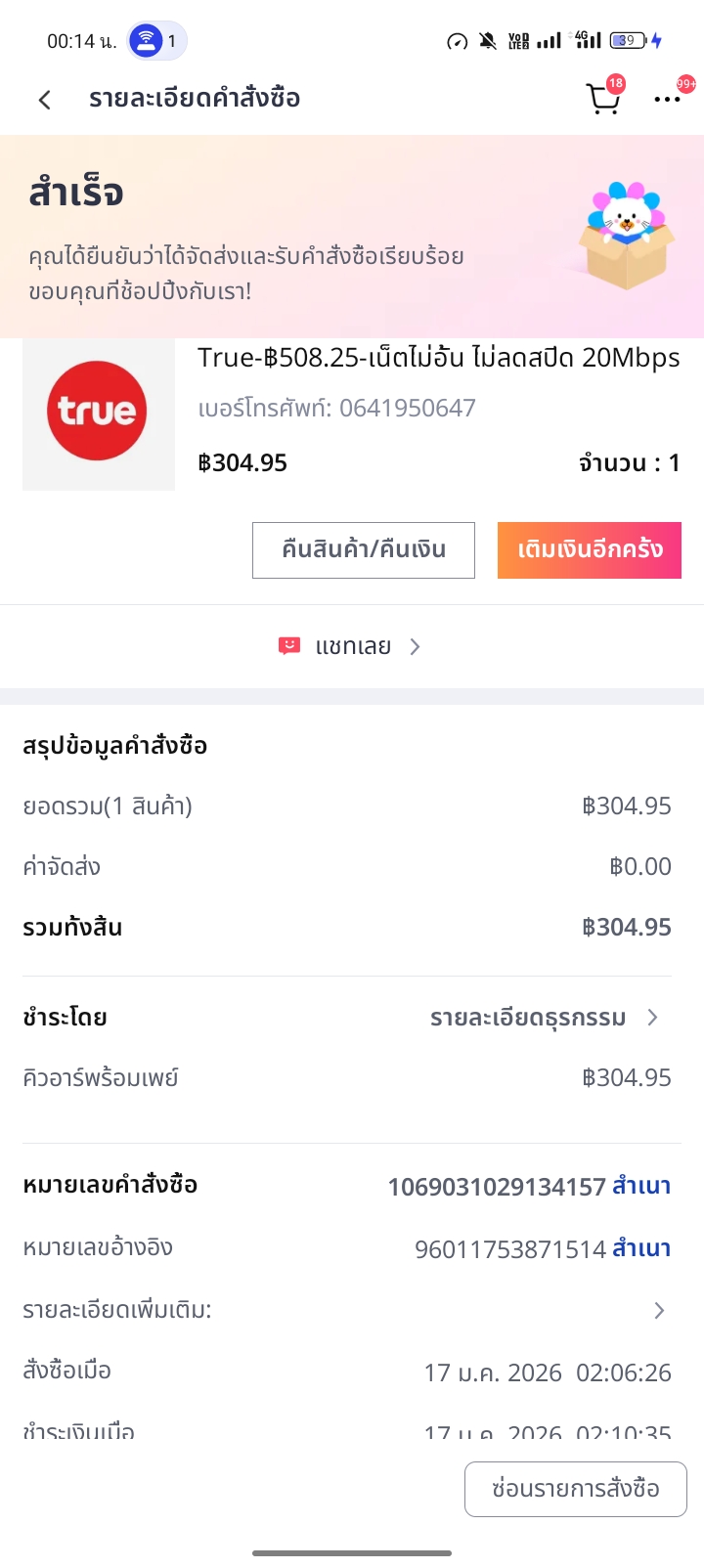View รายละเอียดธุรกรรม transaction details
704x1568 pixels.
tap(544, 1018)
